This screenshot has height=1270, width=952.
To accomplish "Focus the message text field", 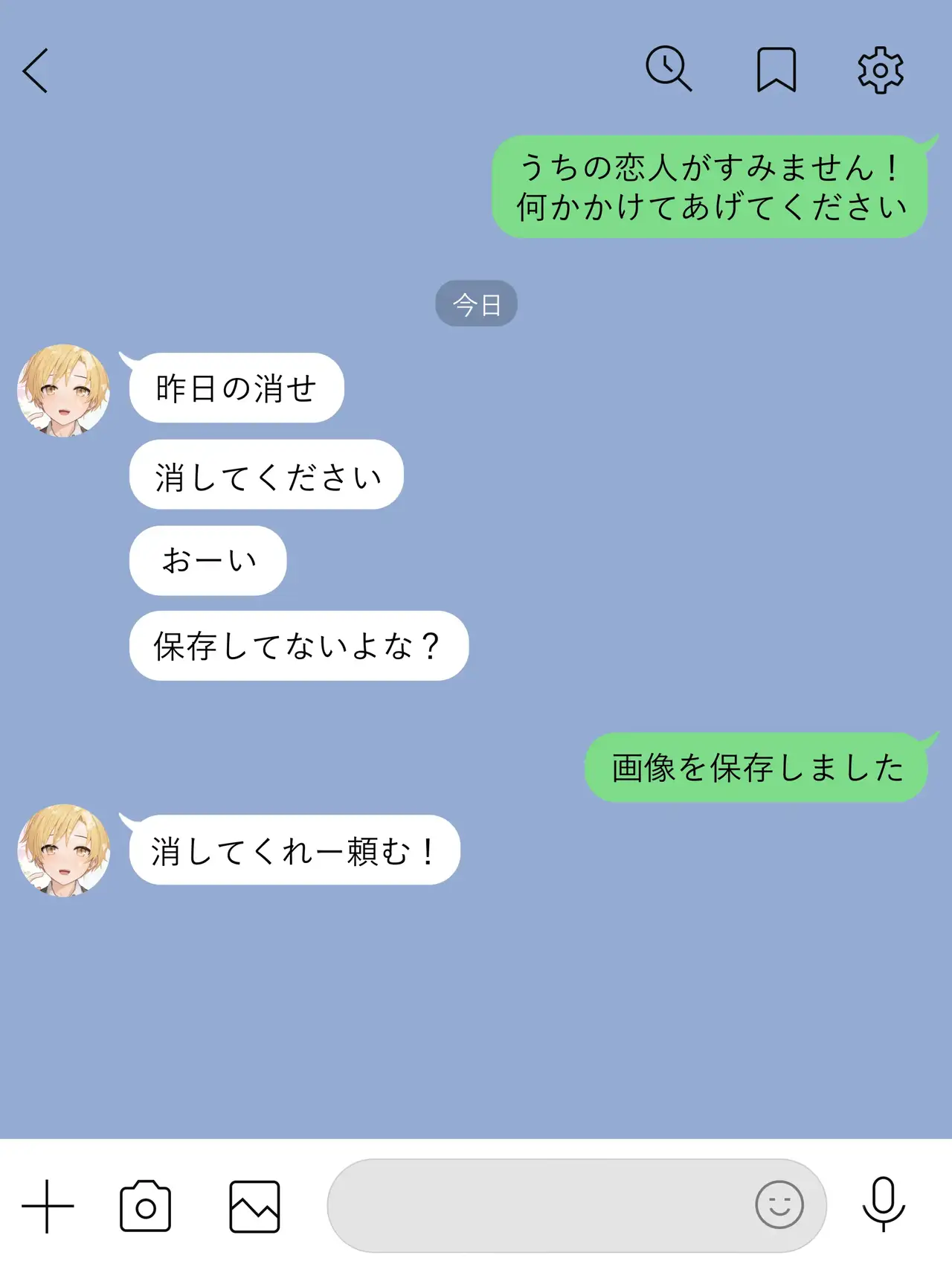I will click(x=535, y=1205).
